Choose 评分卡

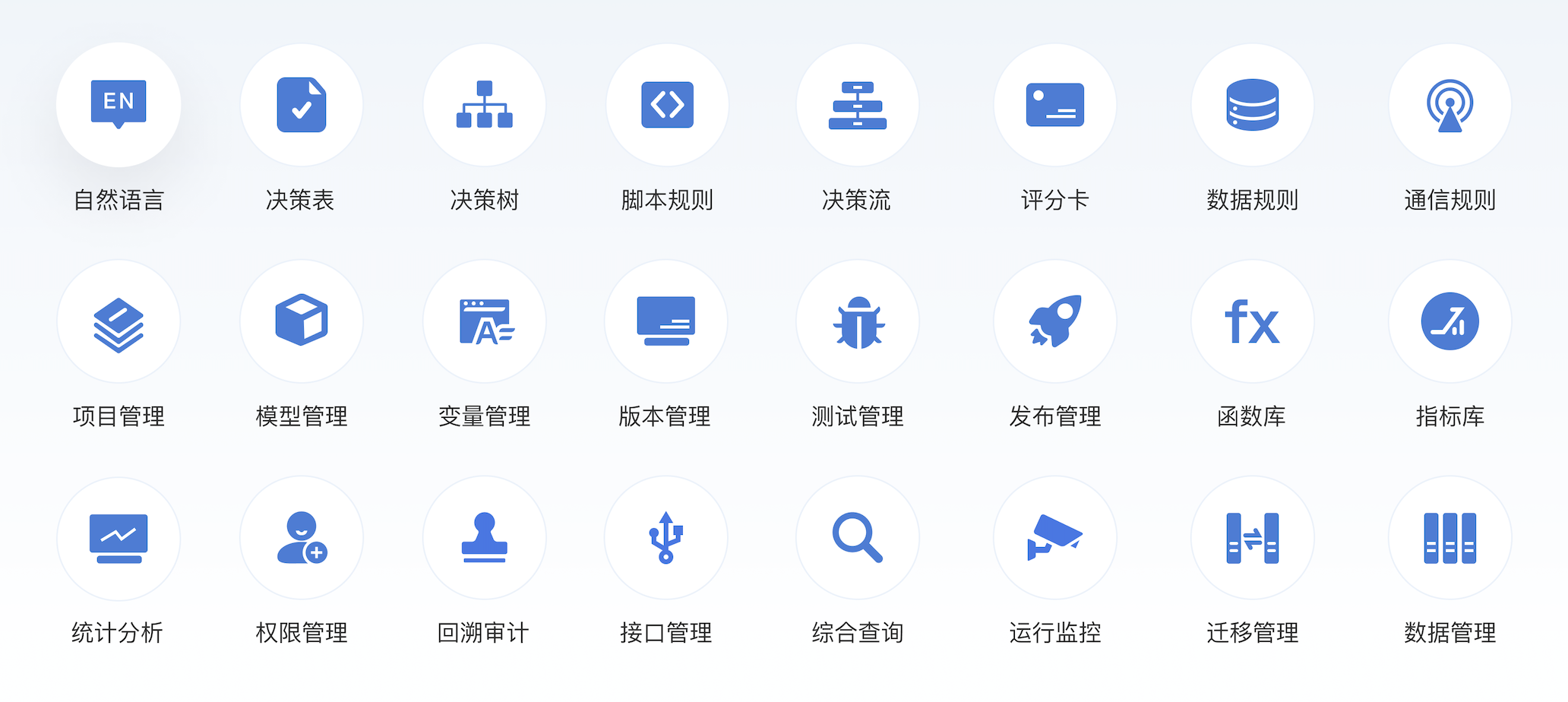point(1055,105)
